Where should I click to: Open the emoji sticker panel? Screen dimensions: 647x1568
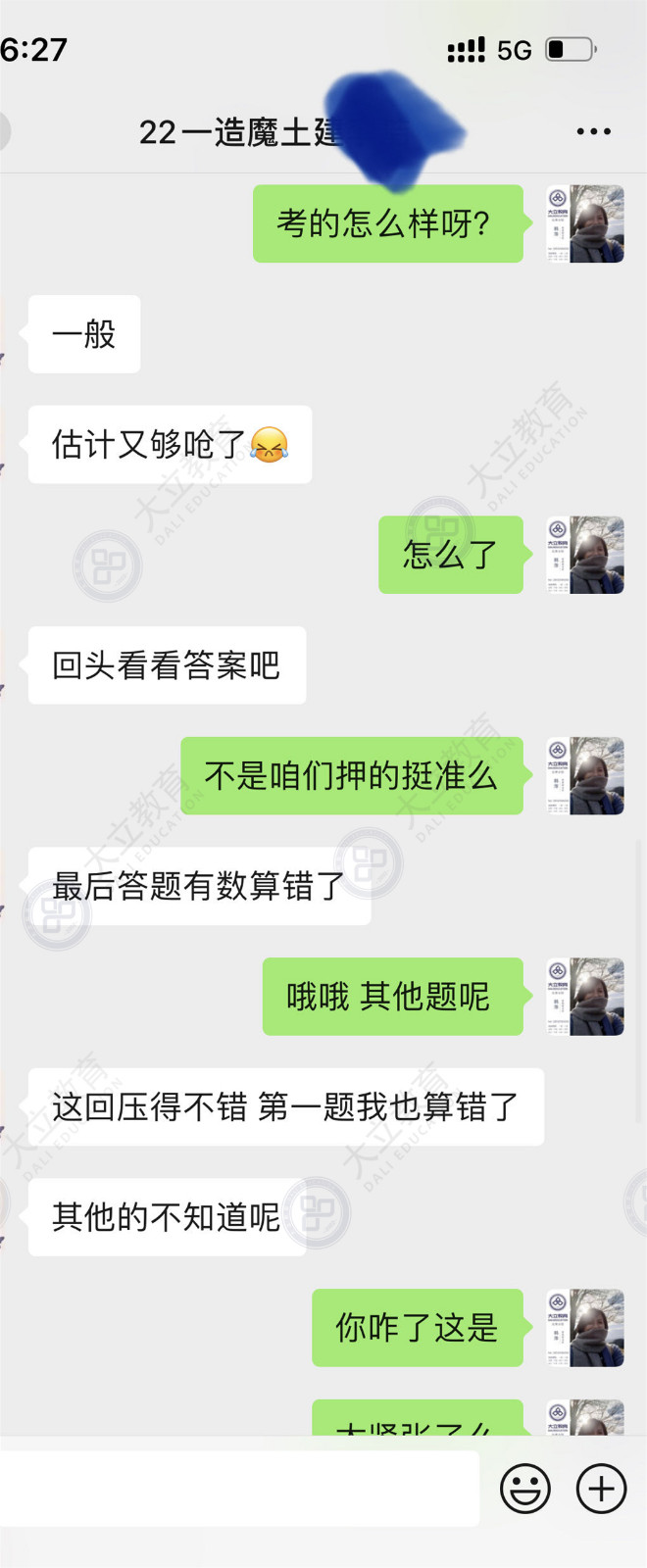pyautogui.click(x=525, y=1489)
